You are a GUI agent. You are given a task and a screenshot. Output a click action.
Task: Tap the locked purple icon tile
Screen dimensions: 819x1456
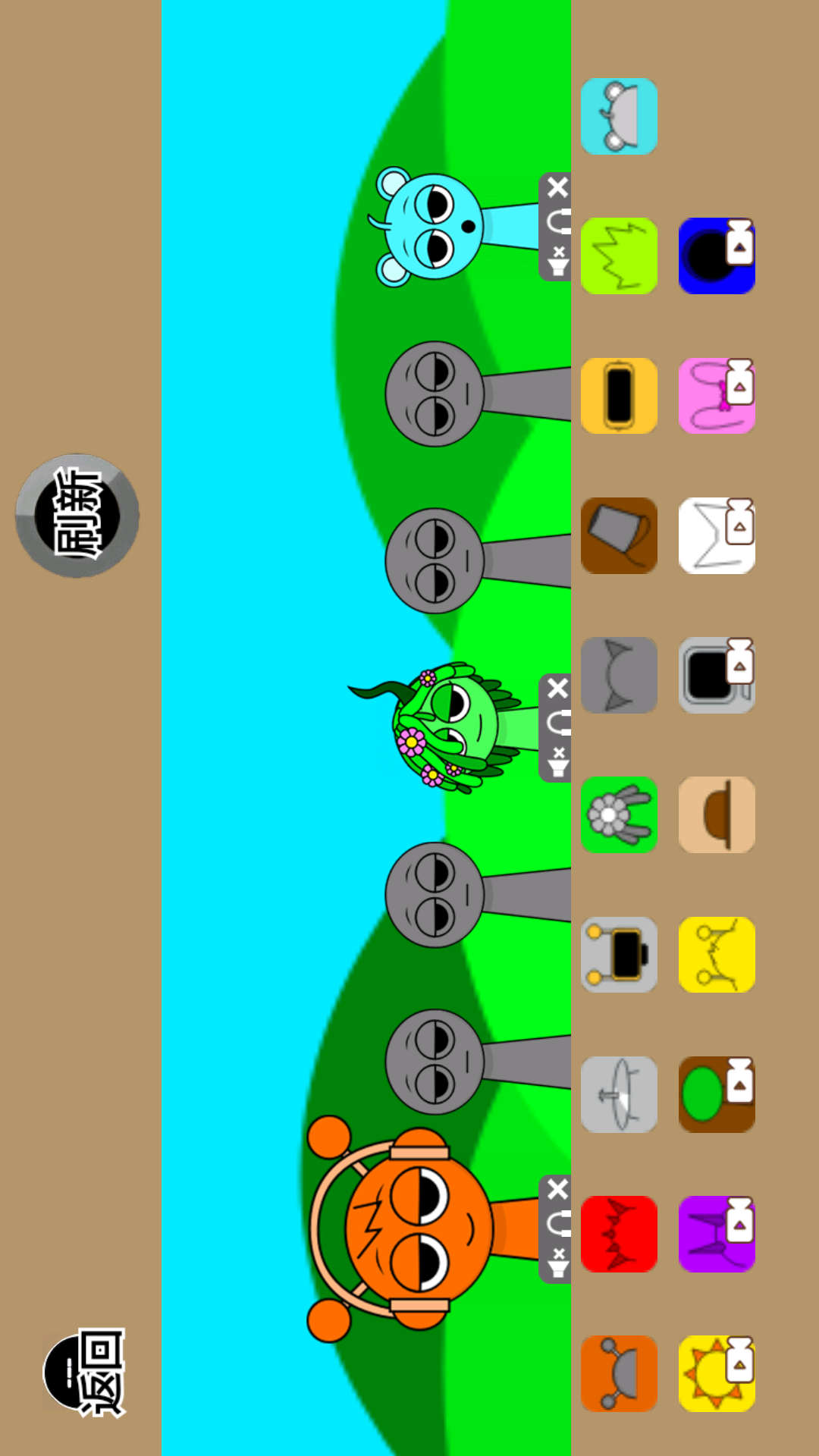point(717,1234)
